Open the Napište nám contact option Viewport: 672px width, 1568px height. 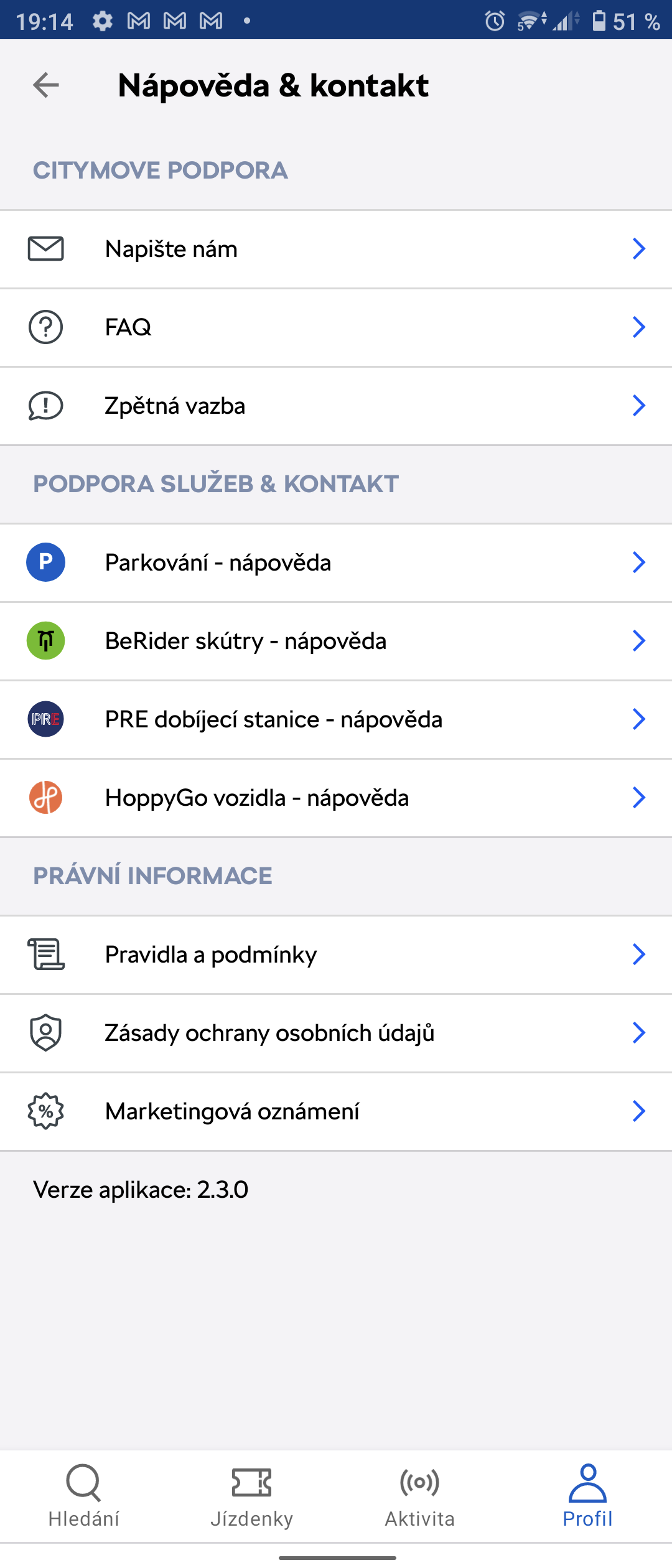(x=336, y=248)
